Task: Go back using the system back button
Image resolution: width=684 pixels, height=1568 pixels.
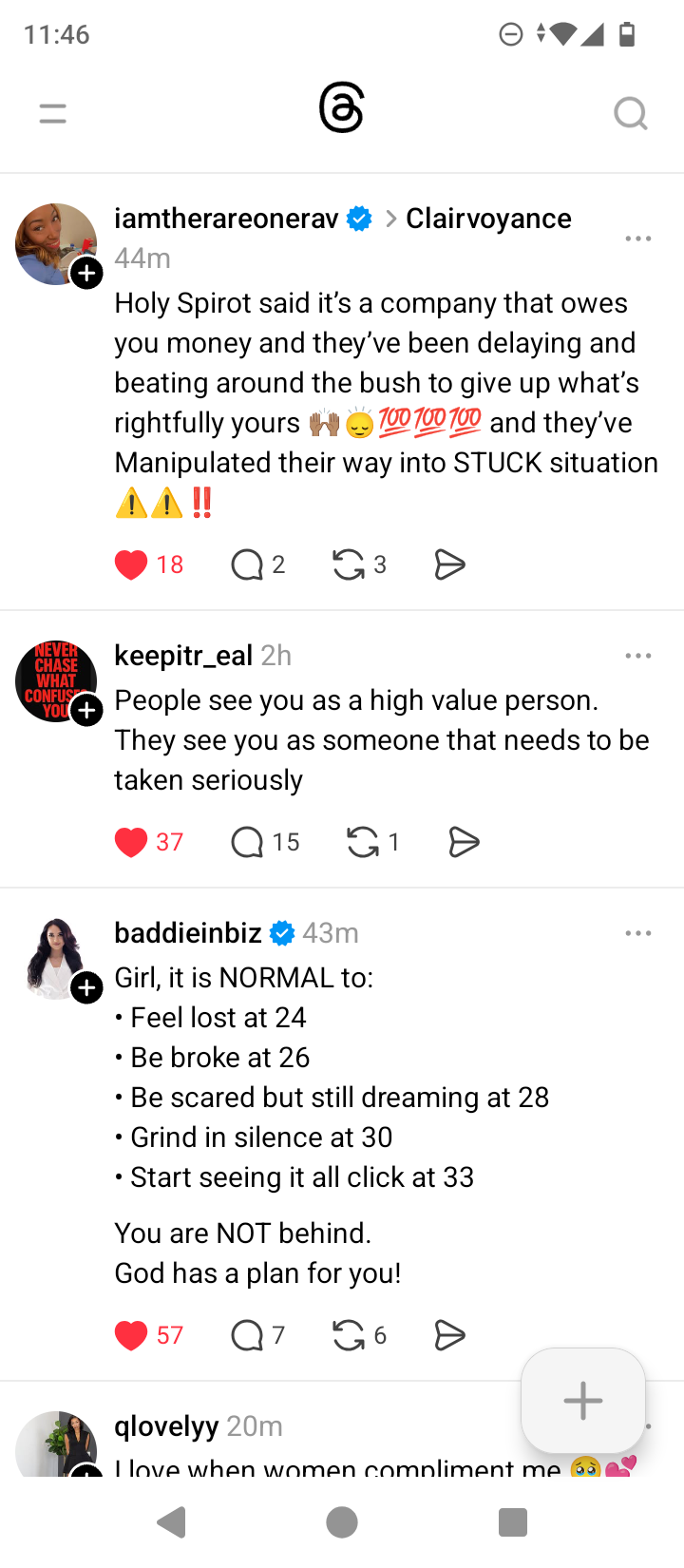Action: [172, 1522]
